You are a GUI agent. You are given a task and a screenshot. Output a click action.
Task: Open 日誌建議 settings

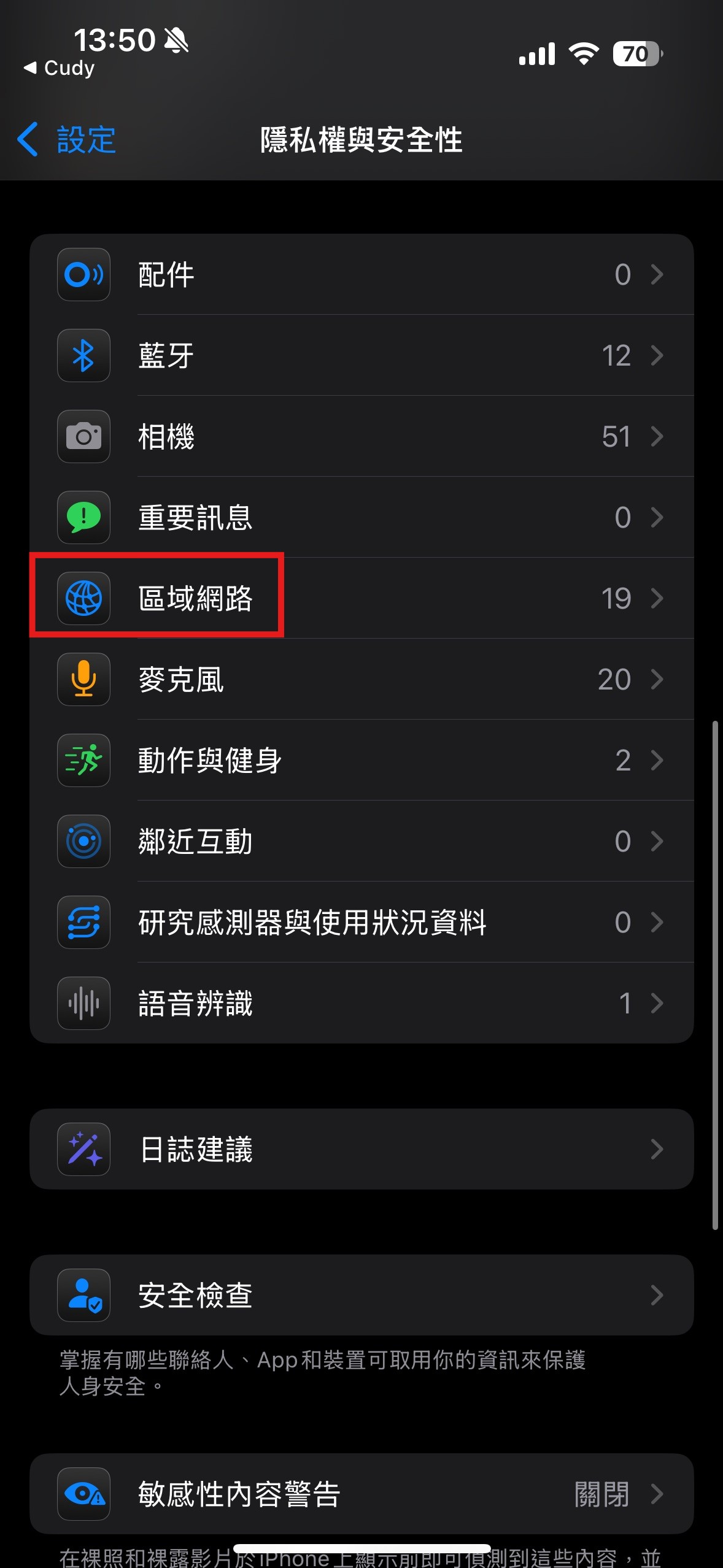361,1149
